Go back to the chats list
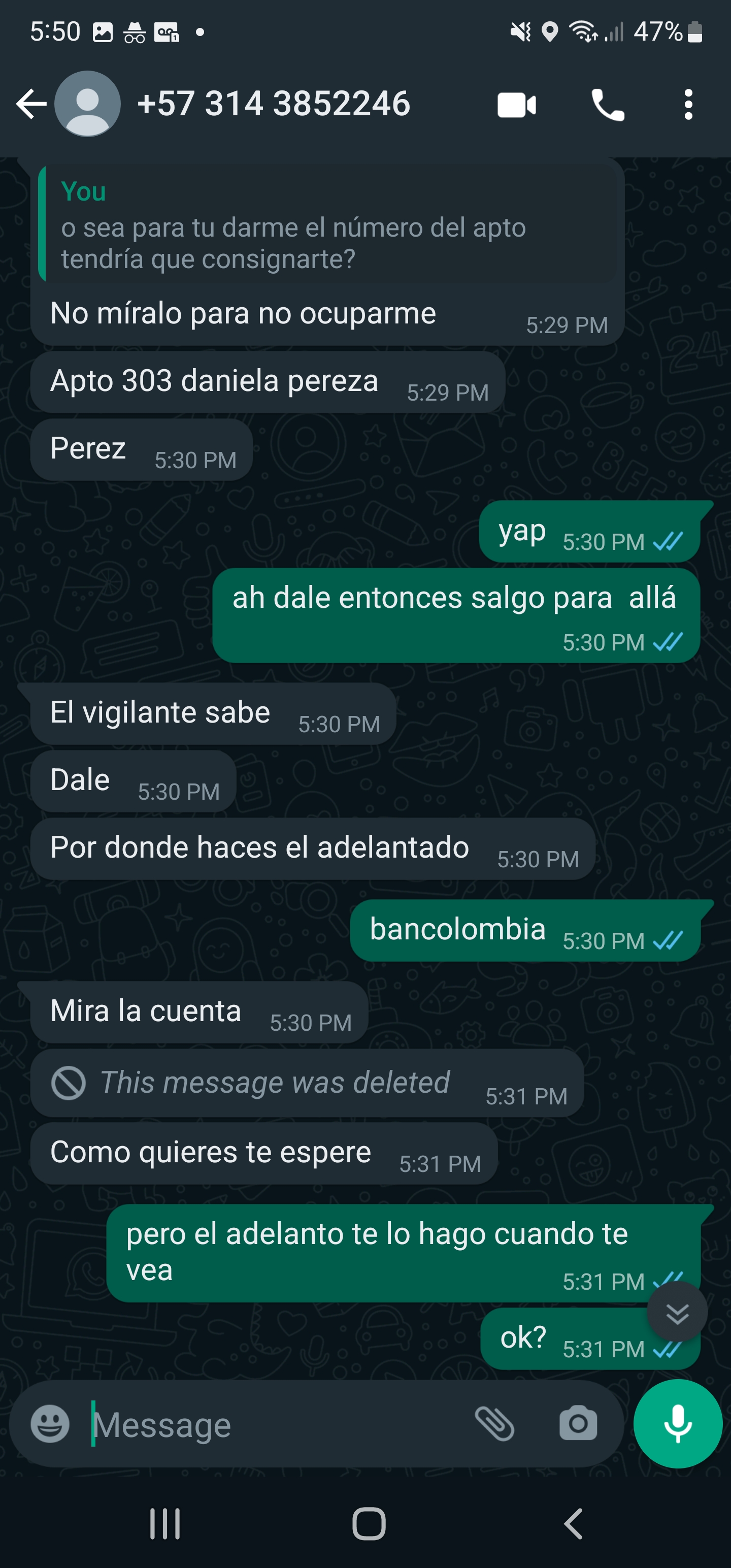The image size is (731, 1568). (x=31, y=104)
